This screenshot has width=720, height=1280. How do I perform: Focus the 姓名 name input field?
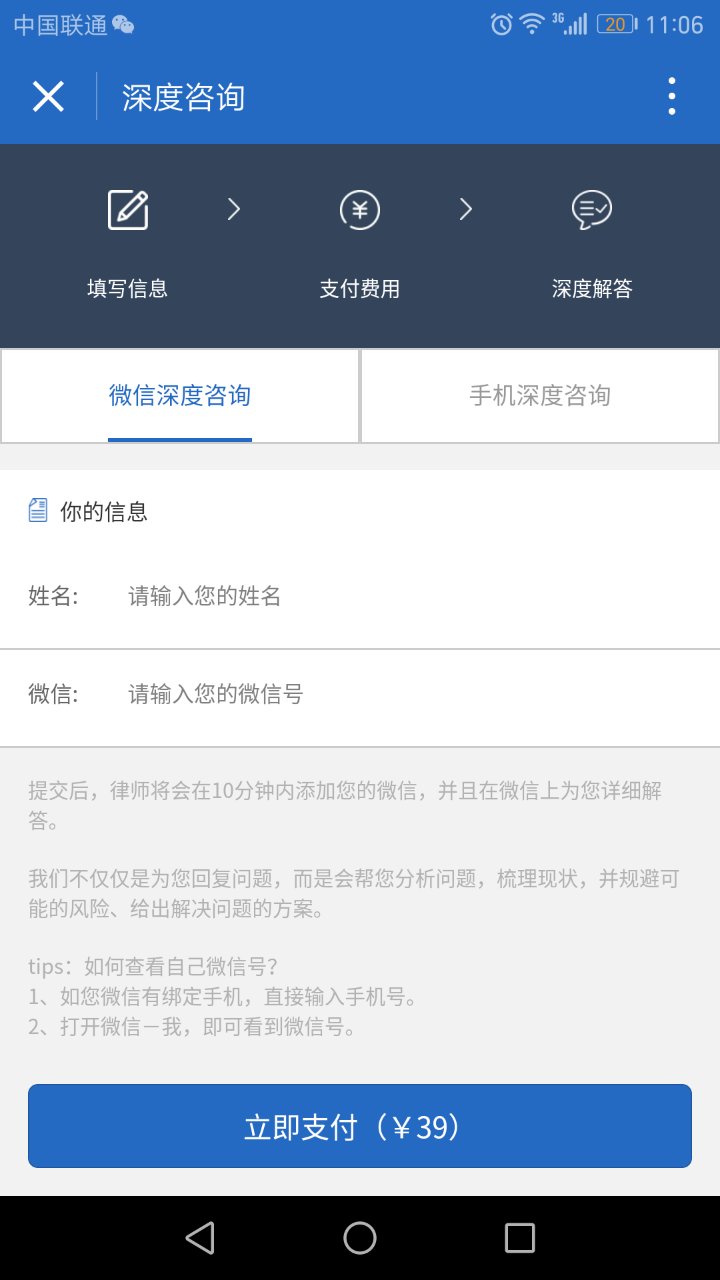pos(400,597)
